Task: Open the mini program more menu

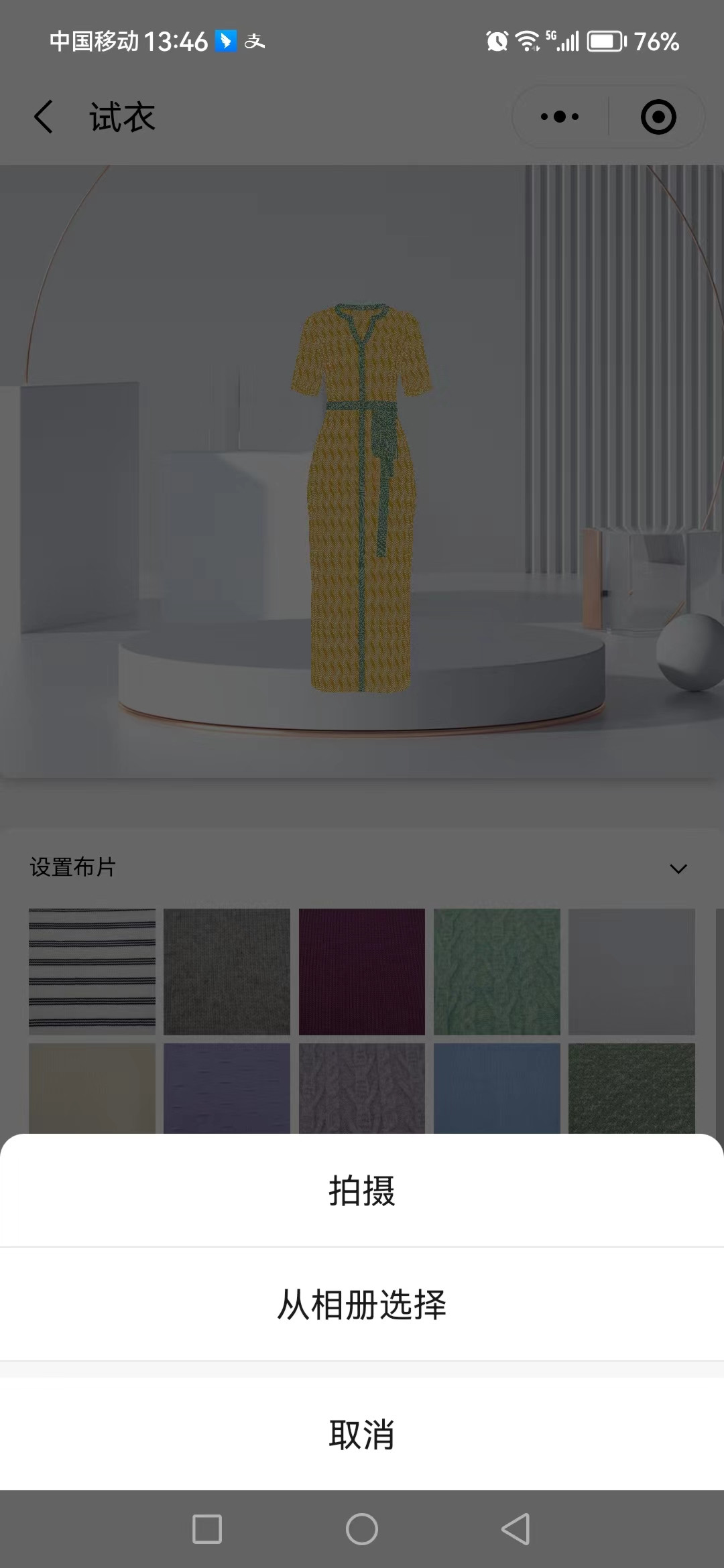Action: click(x=560, y=117)
